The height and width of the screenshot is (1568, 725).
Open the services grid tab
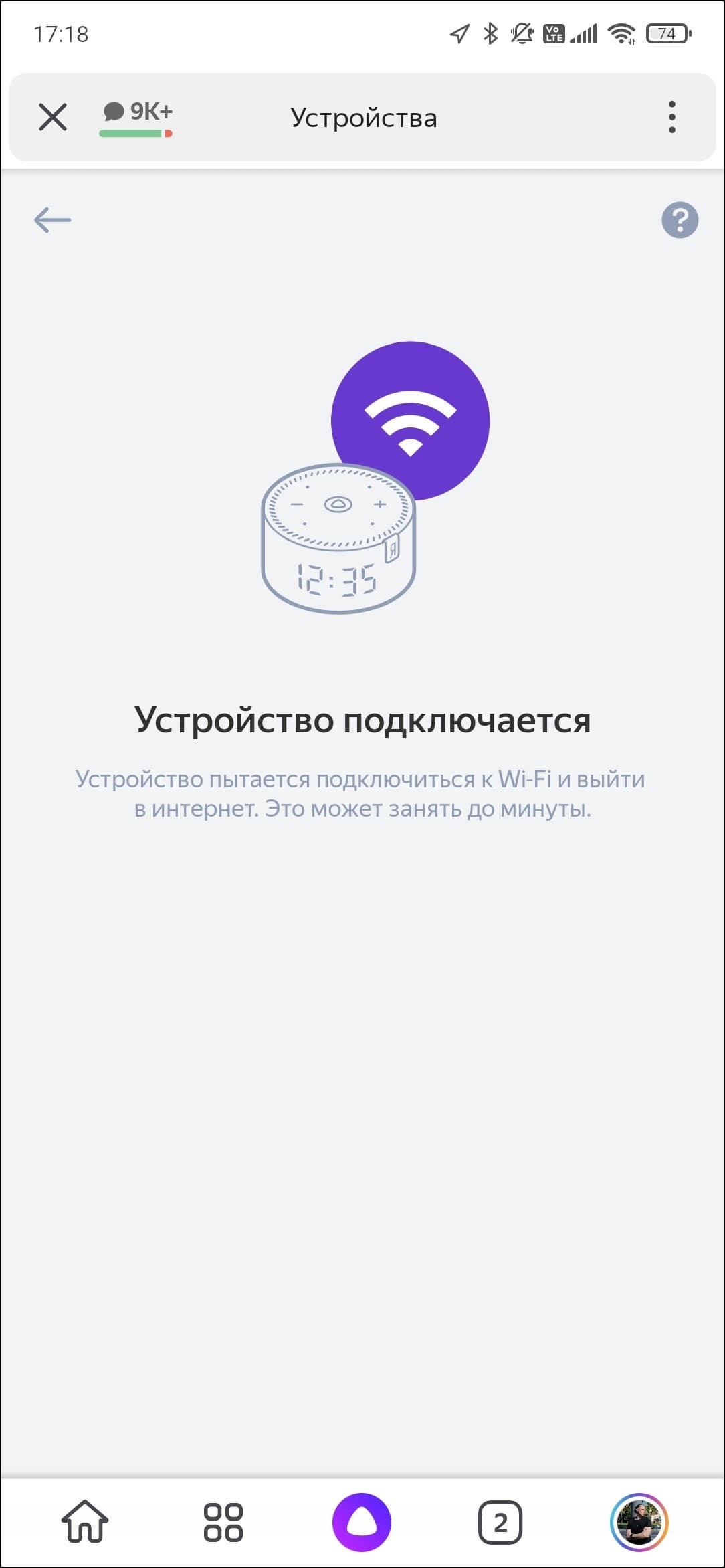223,1522
